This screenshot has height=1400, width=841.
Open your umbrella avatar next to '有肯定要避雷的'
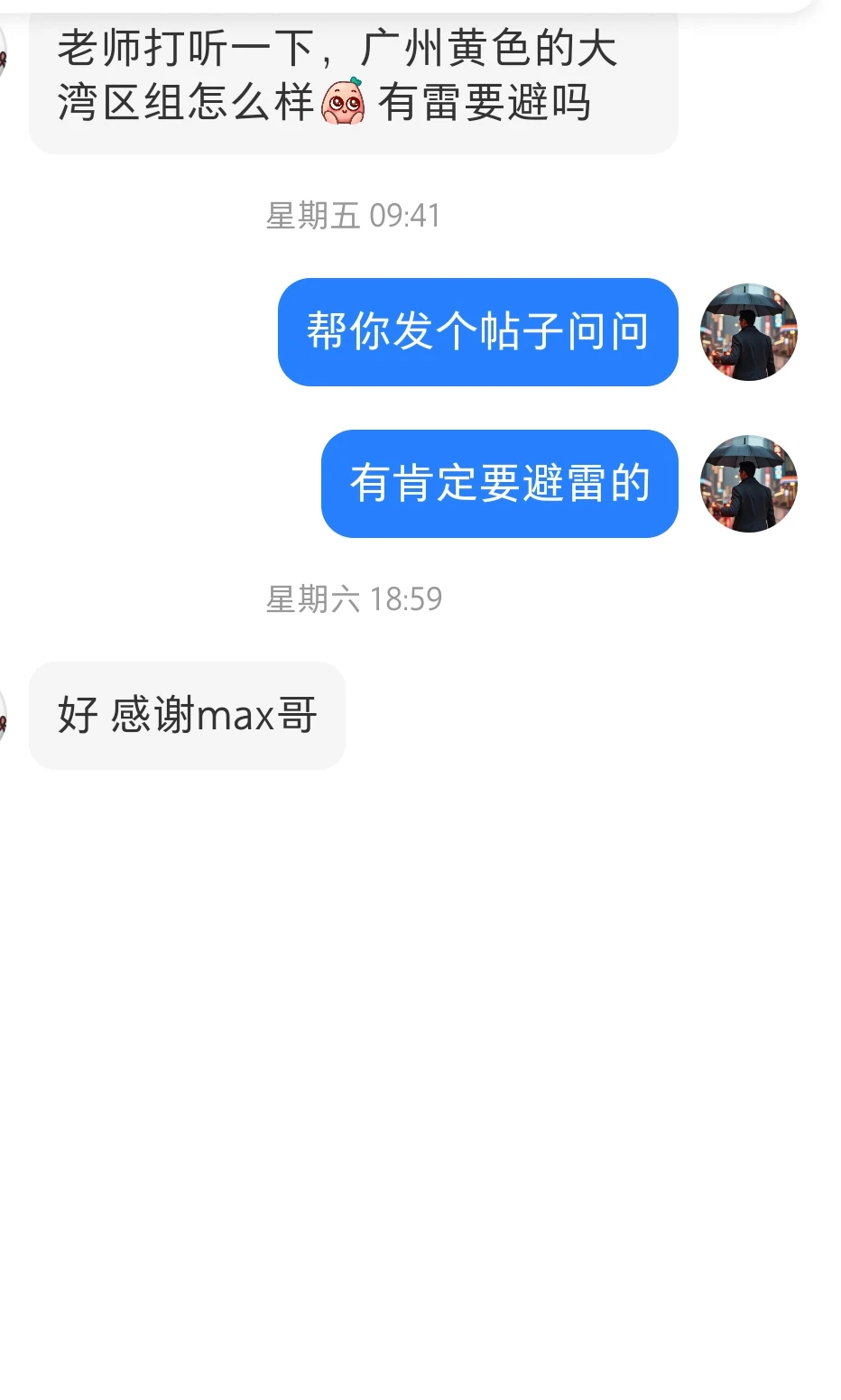tap(748, 484)
